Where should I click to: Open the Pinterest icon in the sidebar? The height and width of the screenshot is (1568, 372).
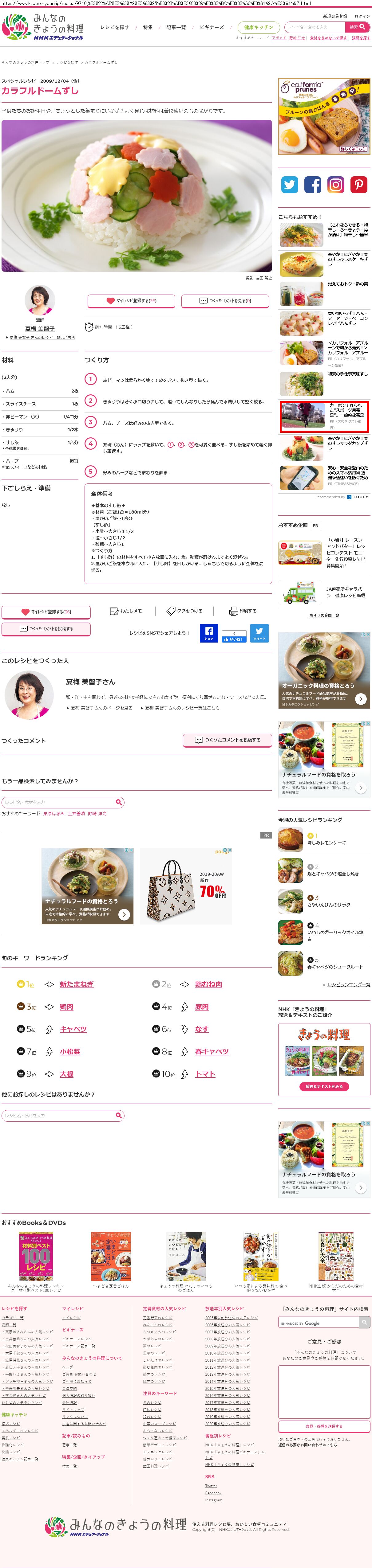pos(358,184)
